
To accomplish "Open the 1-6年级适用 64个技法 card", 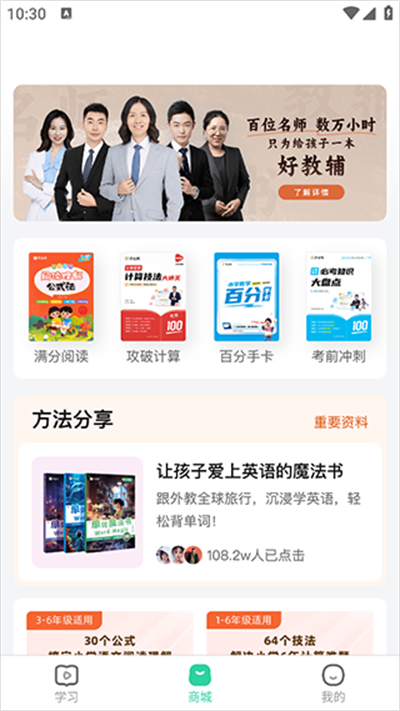I will [289, 633].
